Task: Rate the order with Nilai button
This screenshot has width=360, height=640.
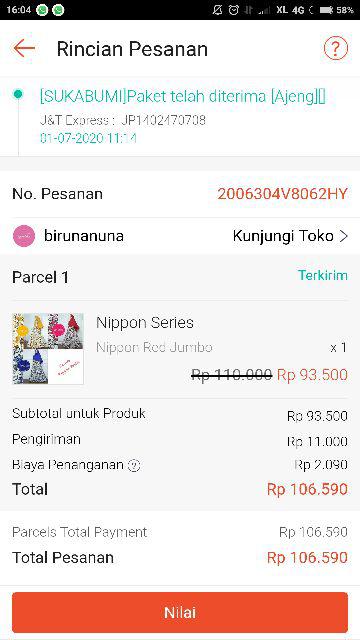Action: [180, 612]
